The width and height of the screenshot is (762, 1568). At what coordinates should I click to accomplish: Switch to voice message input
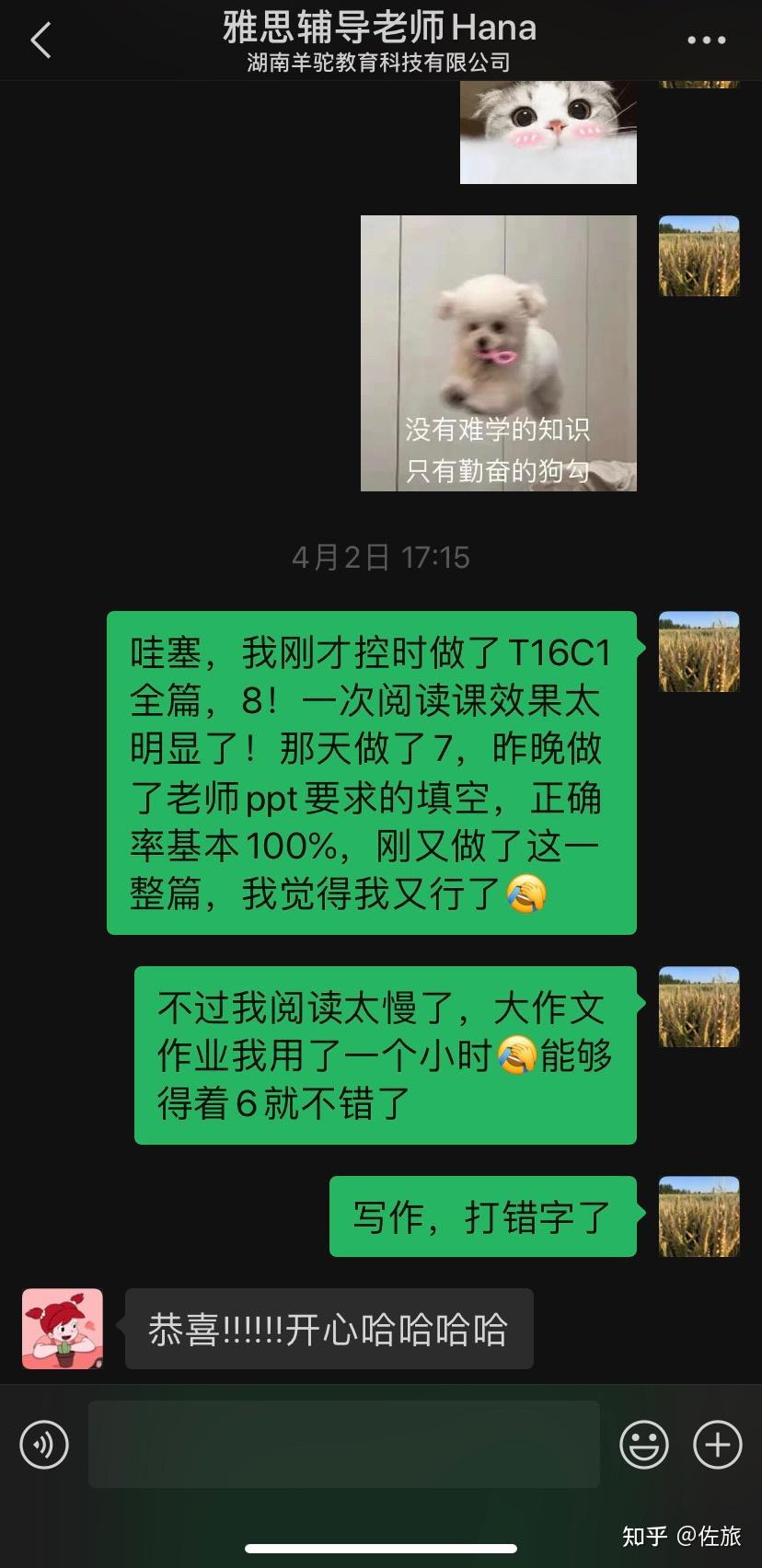[x=44, y=1444]
